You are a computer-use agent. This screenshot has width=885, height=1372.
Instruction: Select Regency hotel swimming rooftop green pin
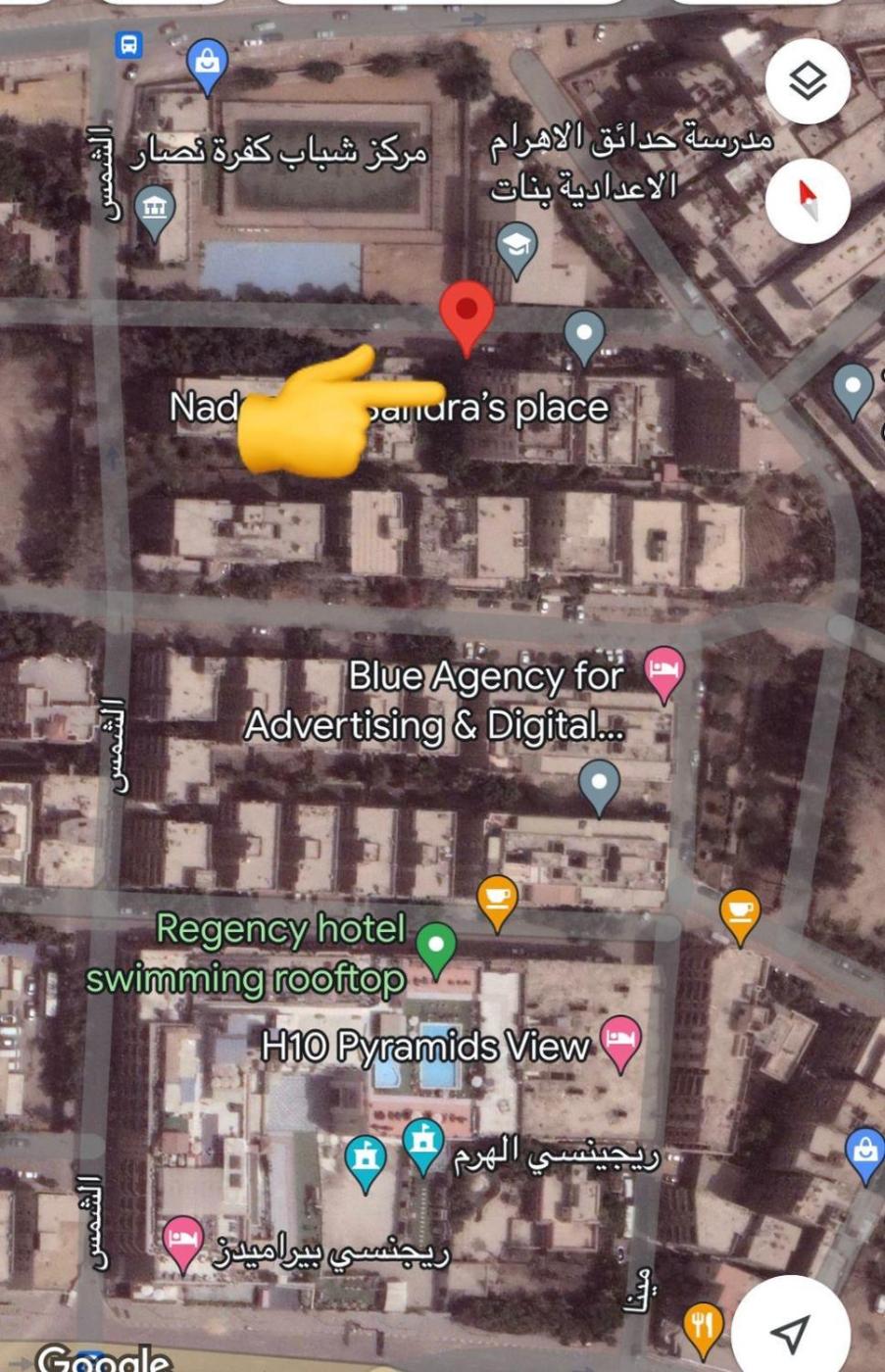tap(436, 947)
